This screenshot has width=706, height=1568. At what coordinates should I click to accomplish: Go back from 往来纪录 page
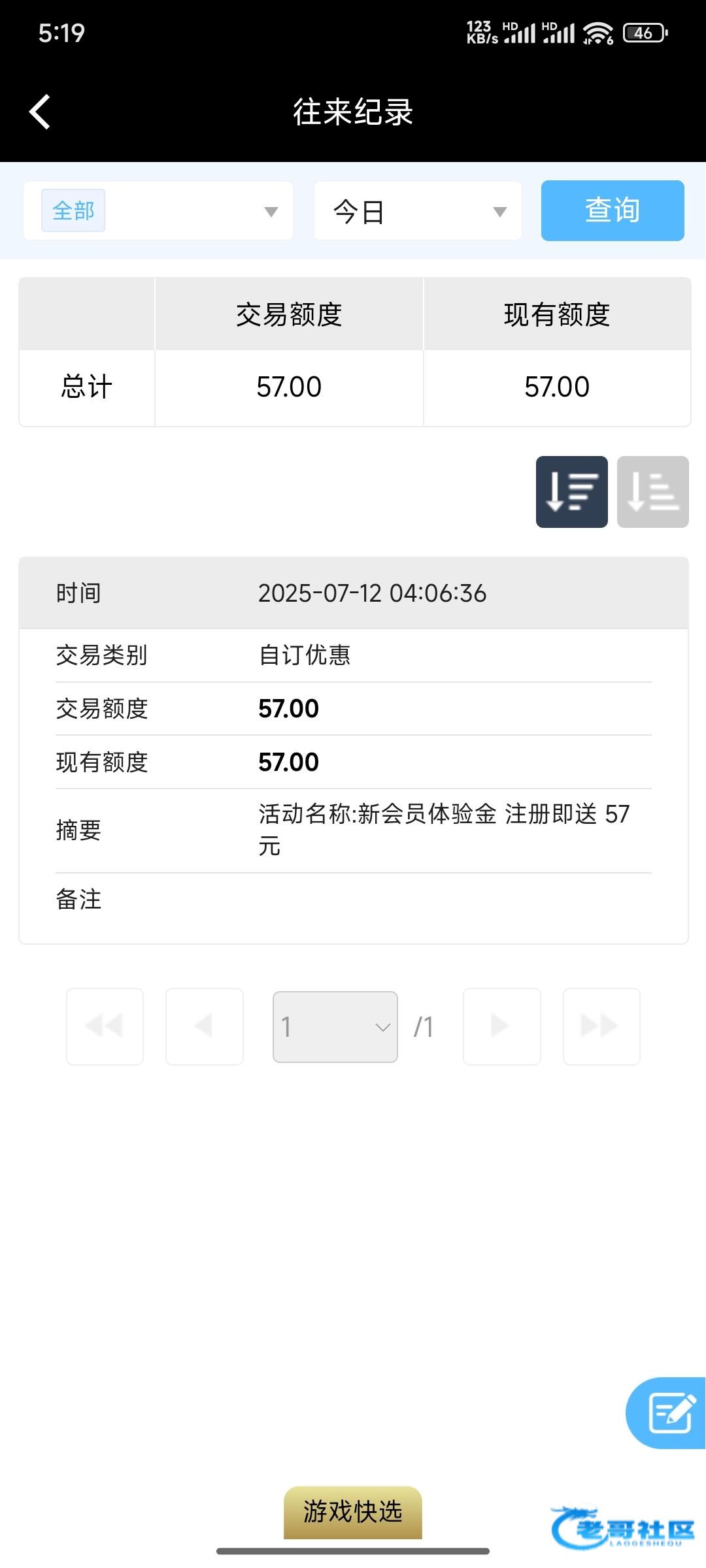coord(41,112)
